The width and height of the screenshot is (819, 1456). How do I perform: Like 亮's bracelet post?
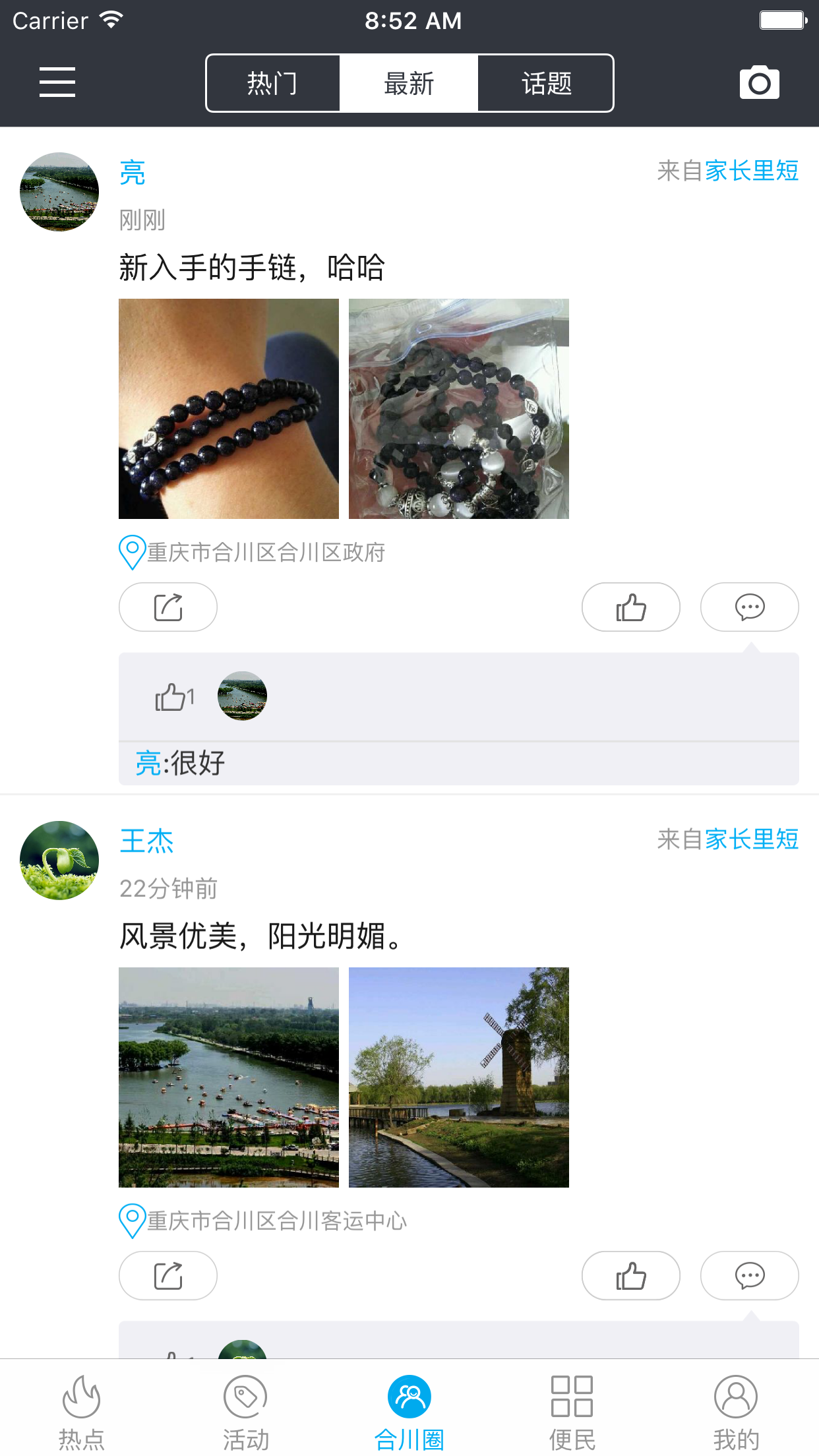pyautogui.click(x=630, y=607)
